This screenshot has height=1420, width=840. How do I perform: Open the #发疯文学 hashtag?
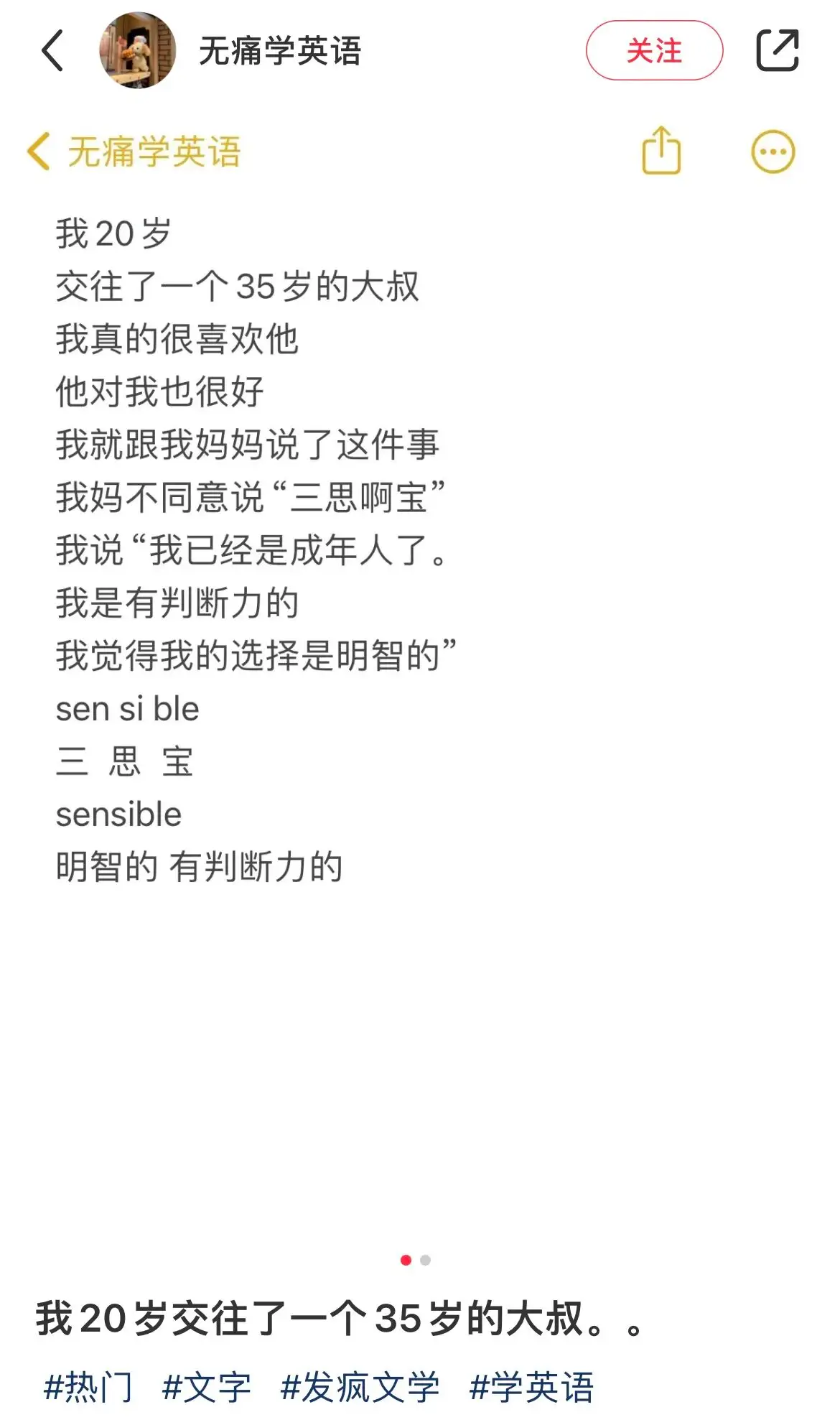[360, 1386]
